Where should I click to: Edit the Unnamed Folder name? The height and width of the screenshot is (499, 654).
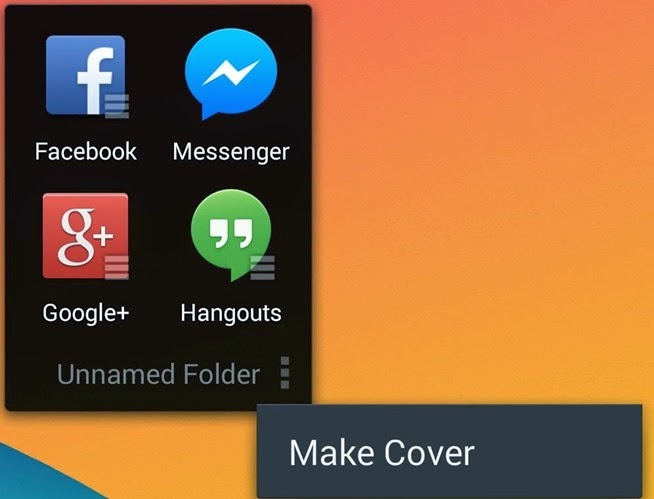point(158,375)
